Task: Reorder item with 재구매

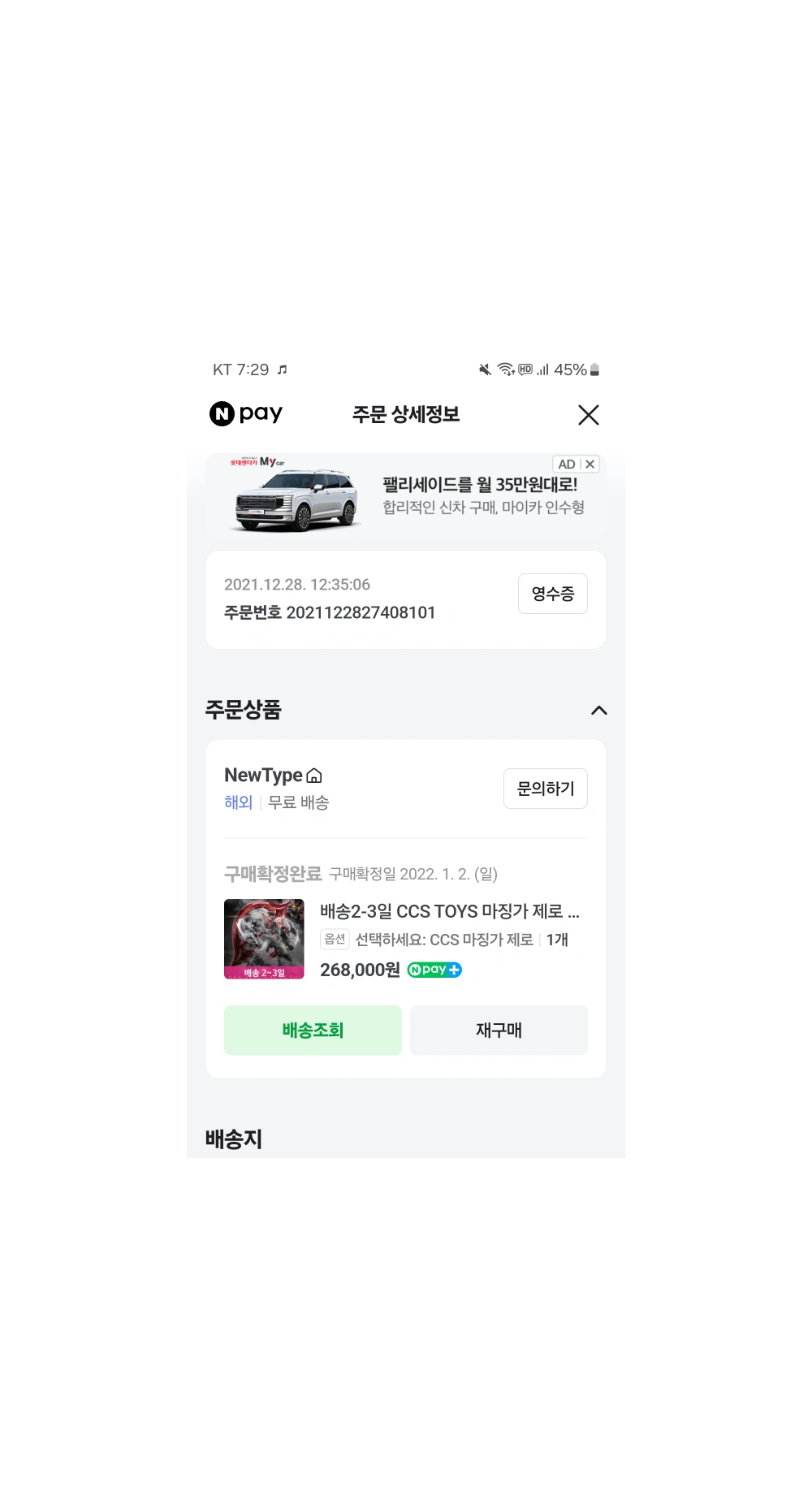Action: click(499, 1031)
